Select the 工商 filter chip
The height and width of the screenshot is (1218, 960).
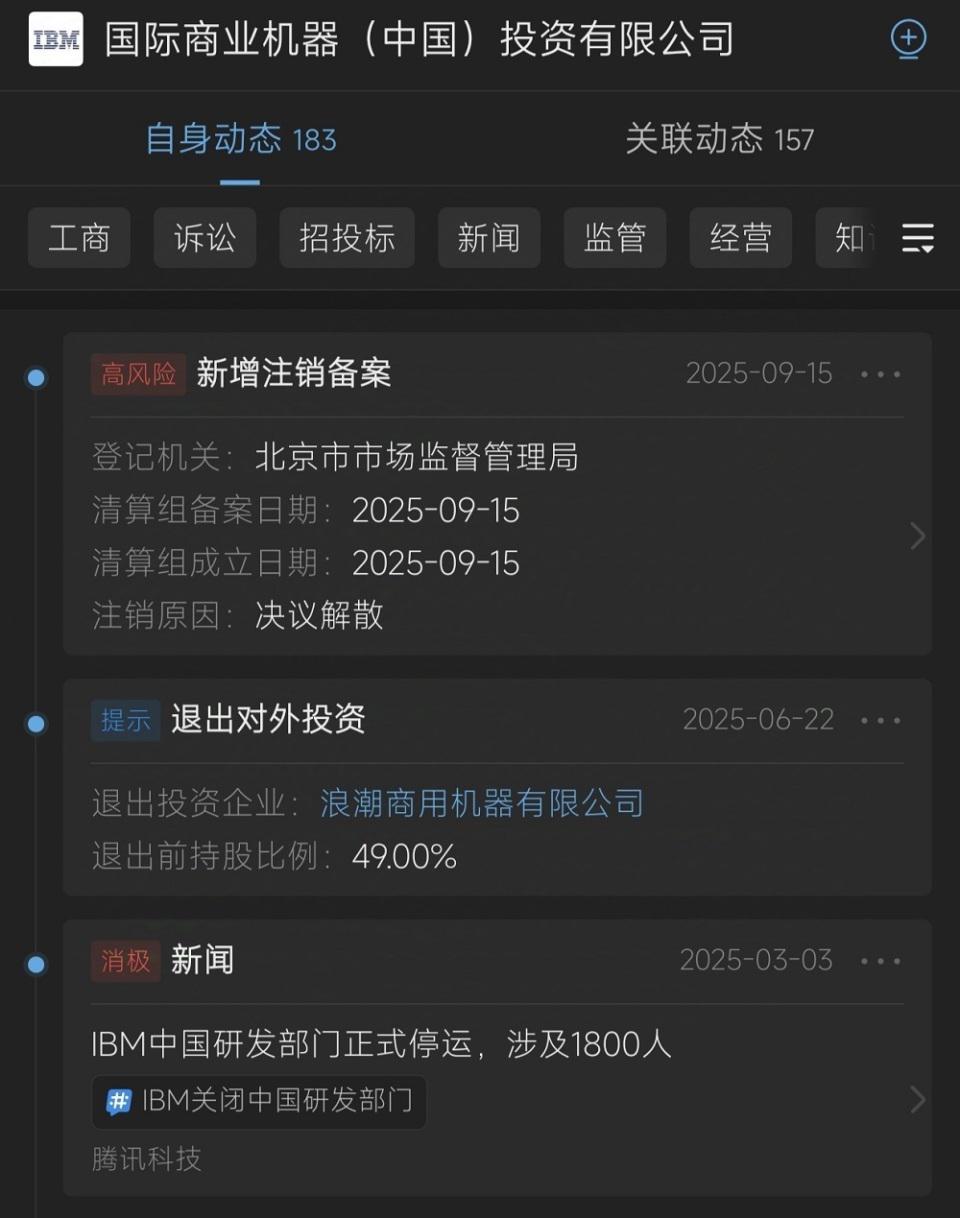click(x=79, y=238)
